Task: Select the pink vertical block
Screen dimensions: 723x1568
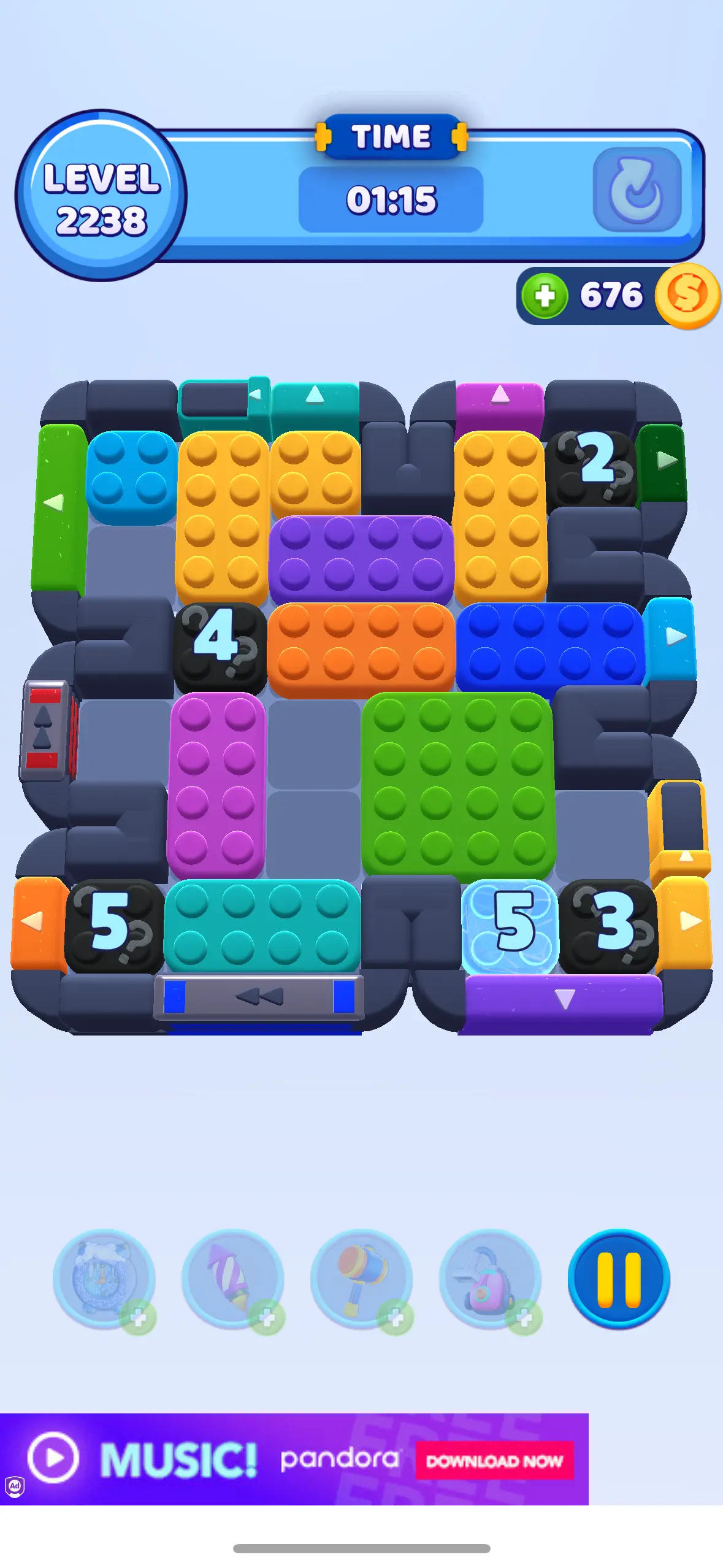Action: [x=216, y=785]
